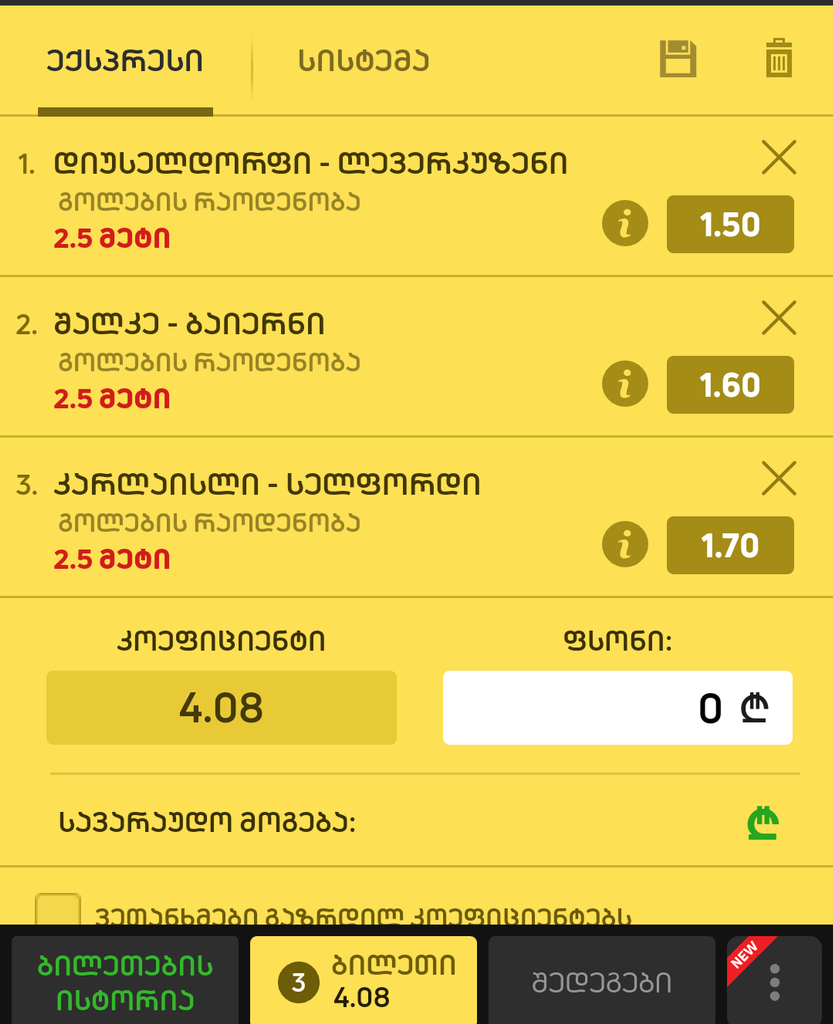833x1024 pixels.
Task: Clear all bets with the trash icon
Action: 778,59
